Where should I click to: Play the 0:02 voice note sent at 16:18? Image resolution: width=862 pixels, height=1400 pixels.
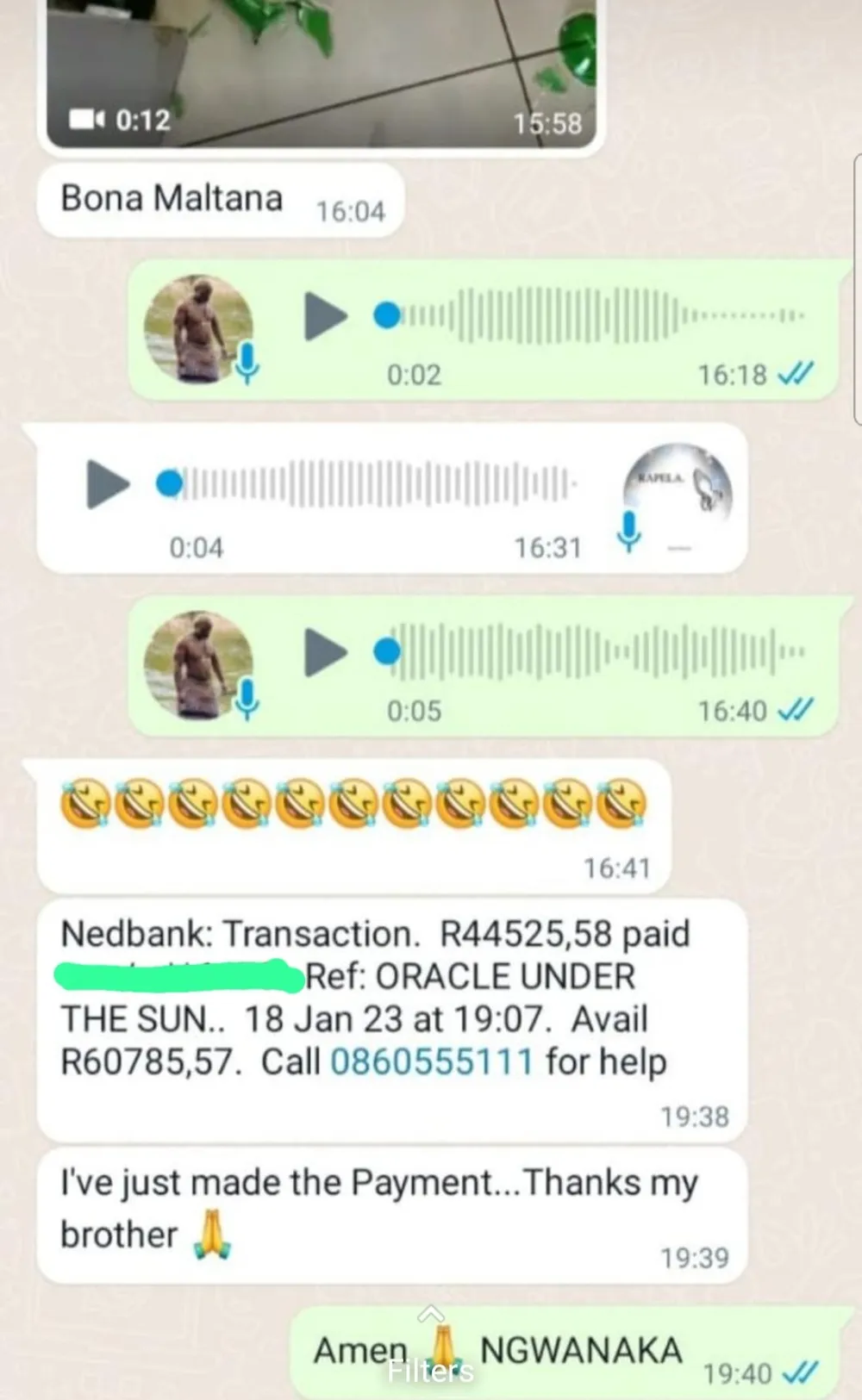coord(325,316)
